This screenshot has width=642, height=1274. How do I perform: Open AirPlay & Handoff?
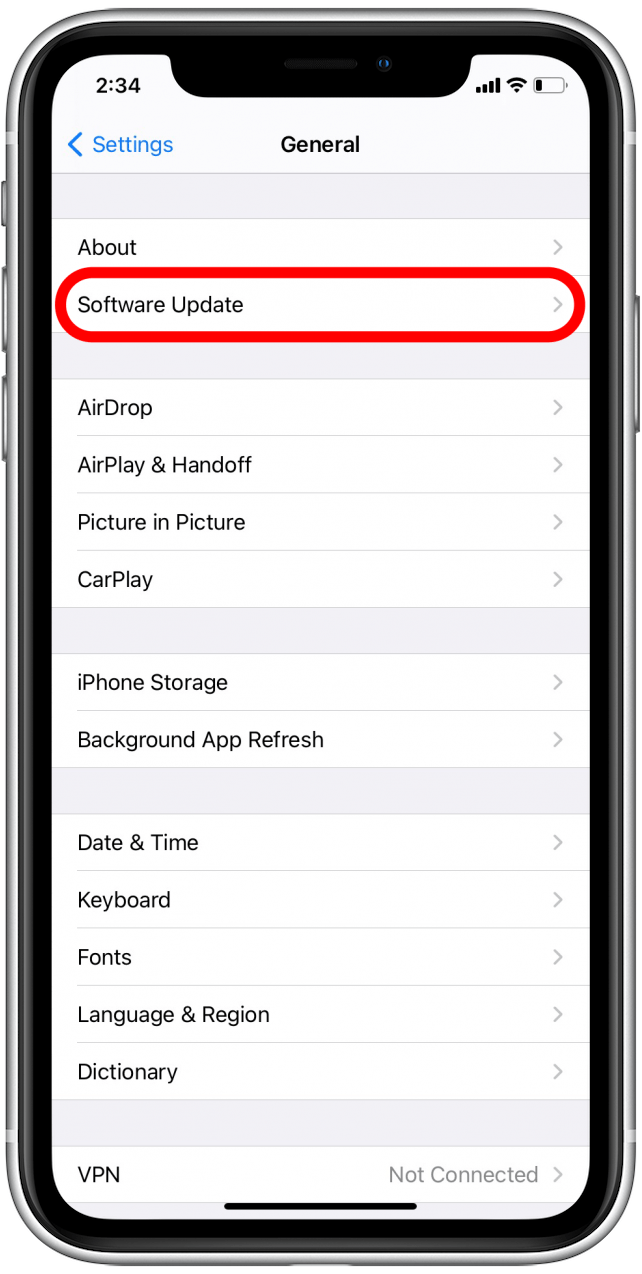320,465
